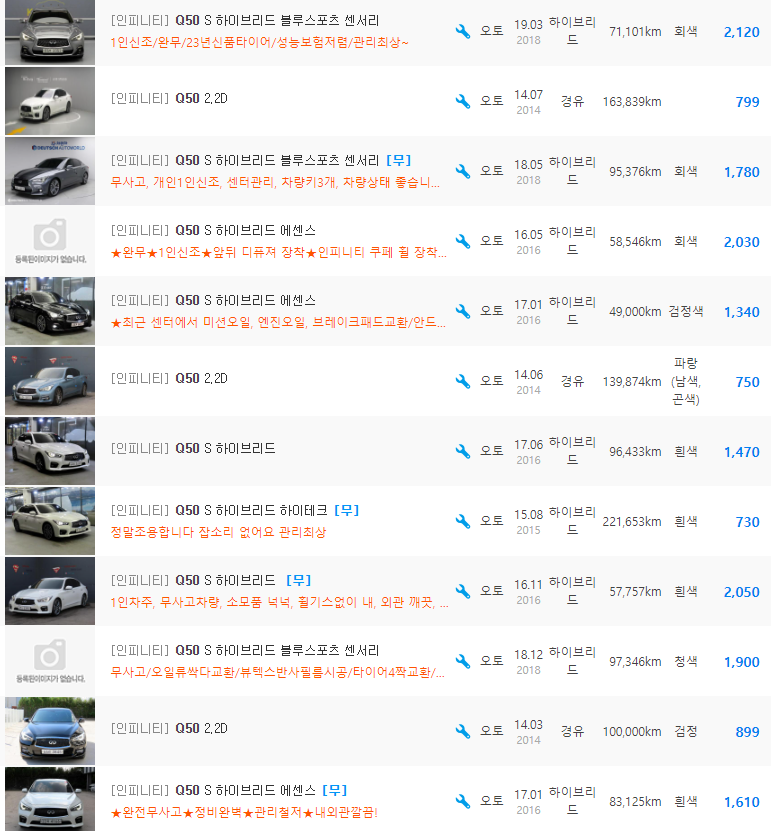Click the wrench icon for the 139,874km diesel Q50
Image resolution: width=771 pixels, height=831 pixels.
[x=461, y=381]
